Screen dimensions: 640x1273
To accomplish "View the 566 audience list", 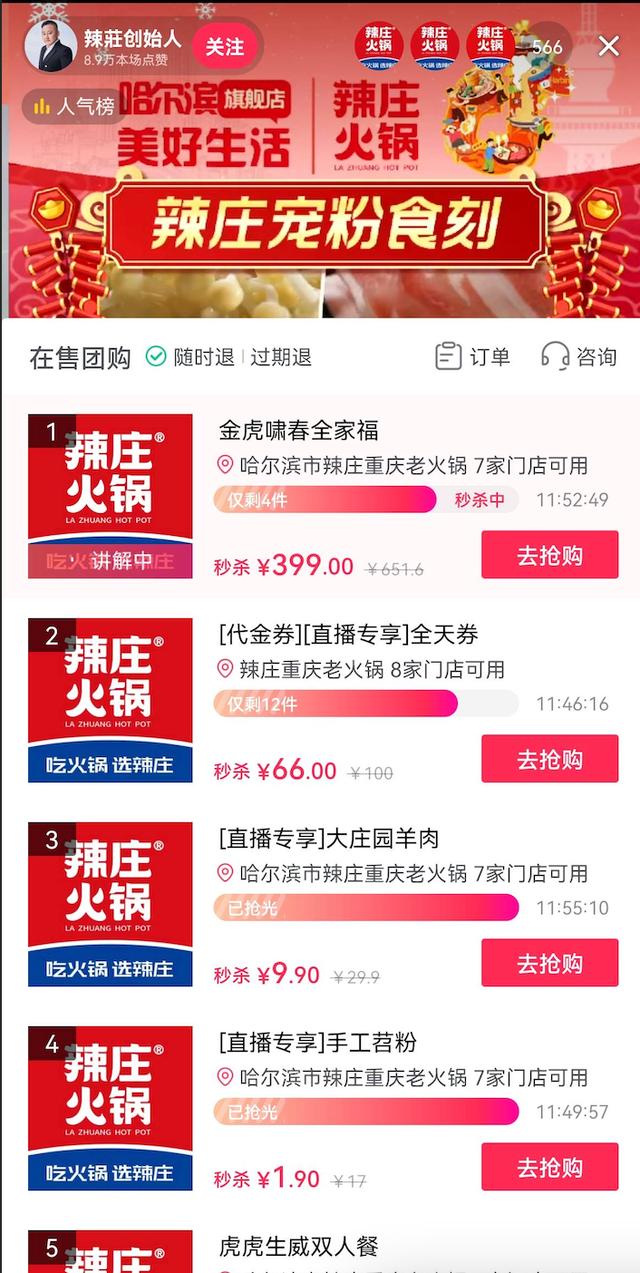I will [x=547, y=47].
